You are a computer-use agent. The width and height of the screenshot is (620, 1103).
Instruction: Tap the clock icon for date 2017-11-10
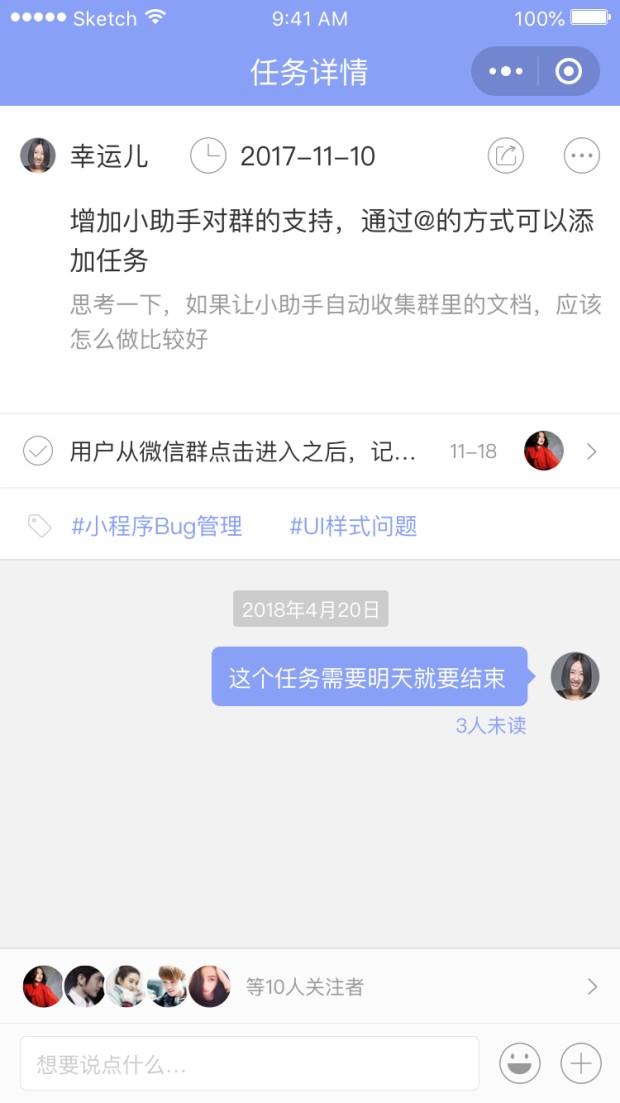point(208,156)
